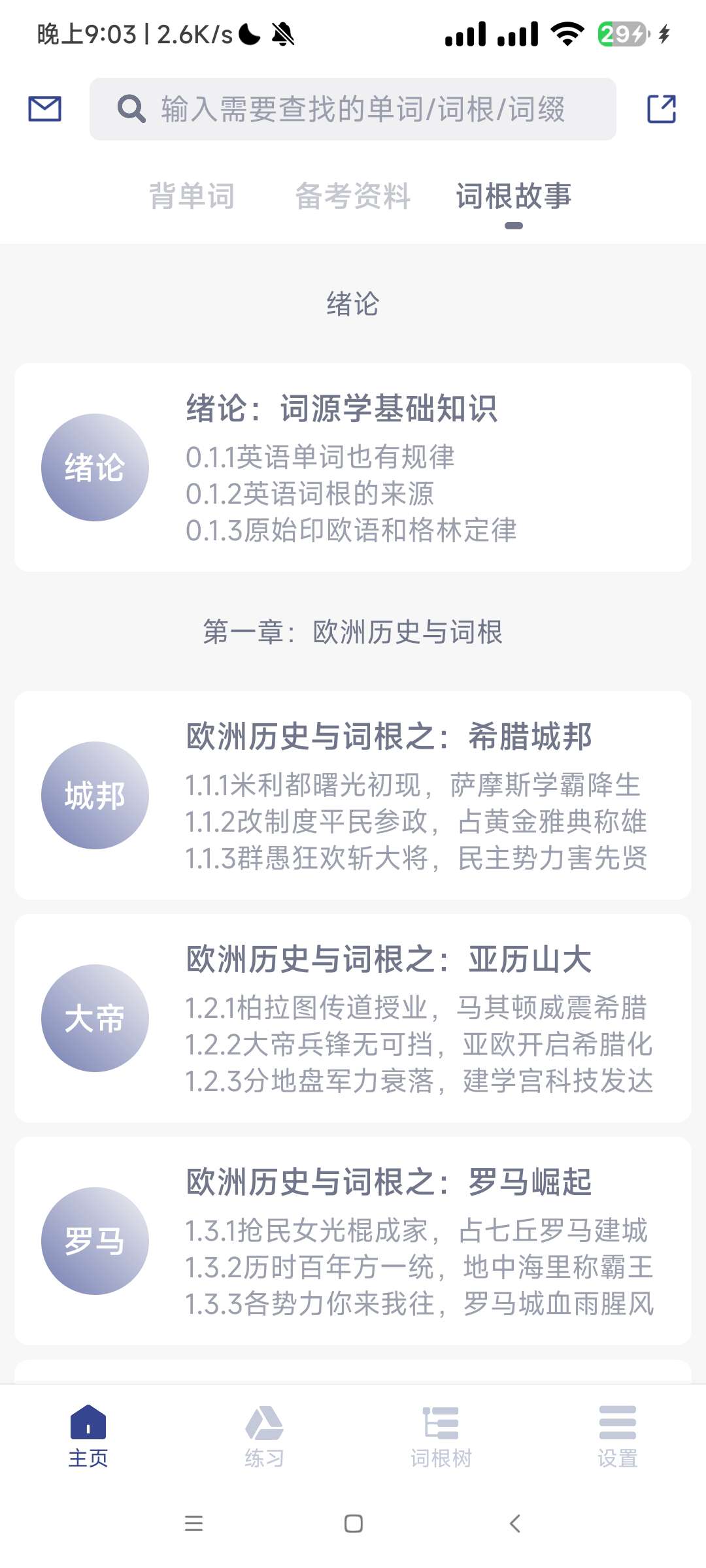The width and height of the screenshot is (706, 1568).
Task: Tap the system home button
Action: [x=354, y=1524]
